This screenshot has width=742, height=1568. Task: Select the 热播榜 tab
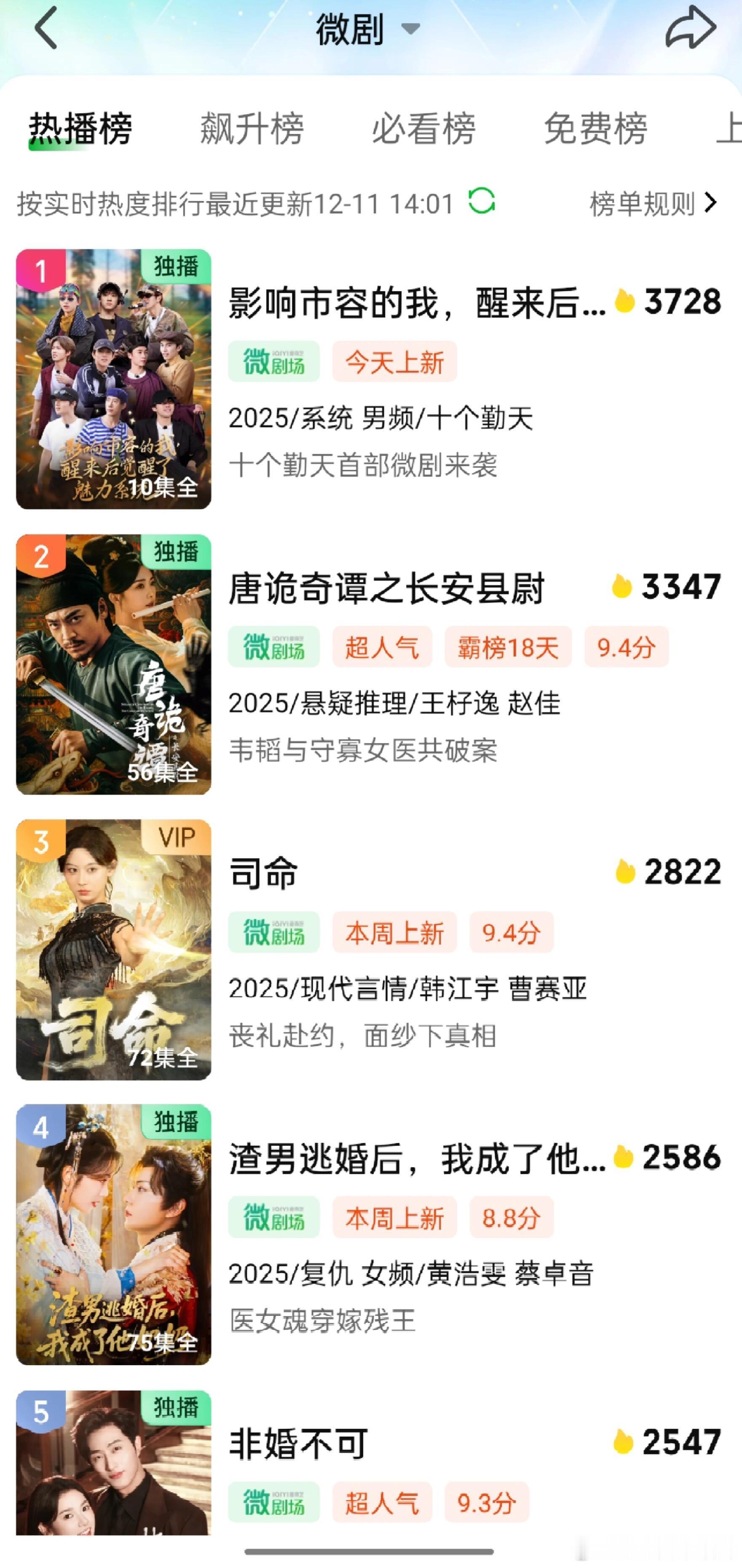pyautogui.click(x=80, y=129)
